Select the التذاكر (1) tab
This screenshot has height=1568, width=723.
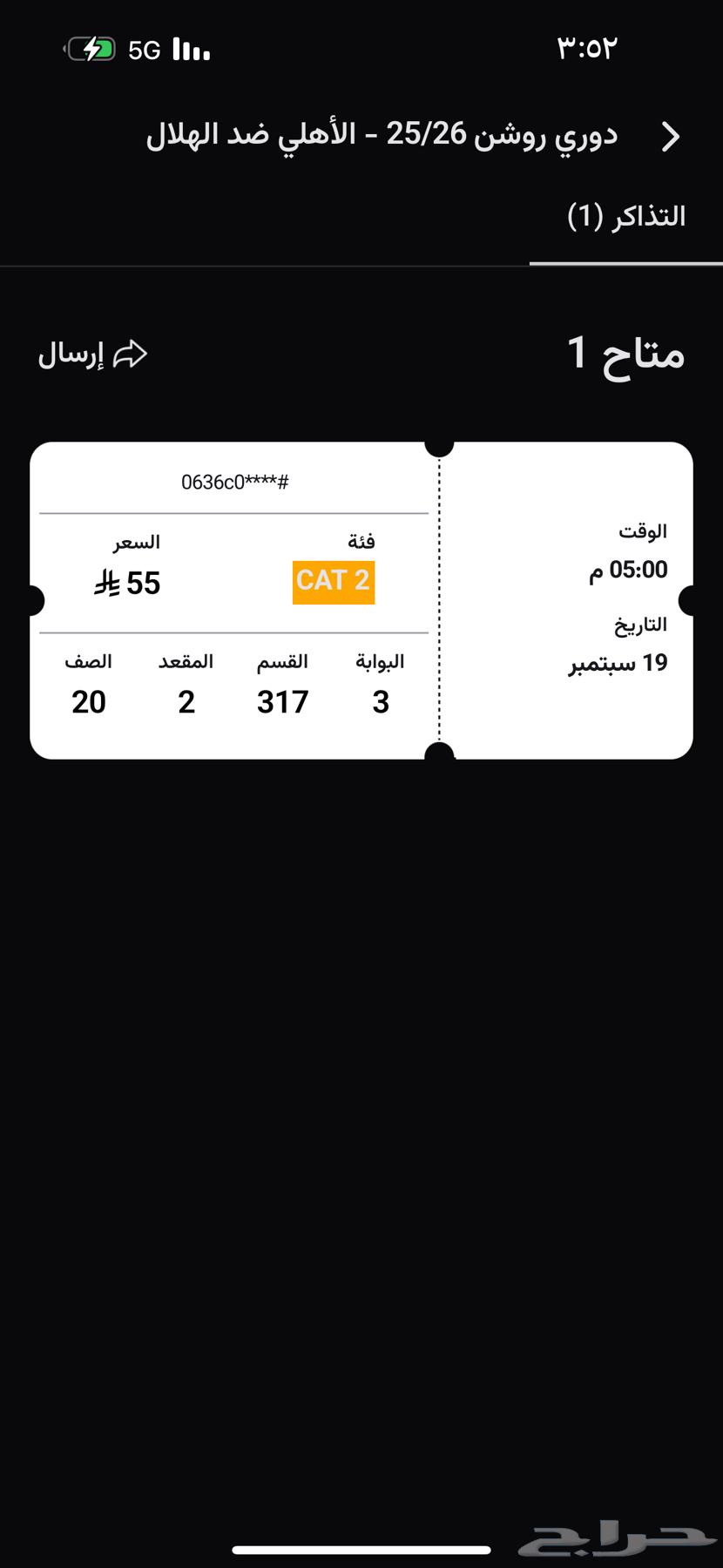pyautogui.click(x=625, y=217)
